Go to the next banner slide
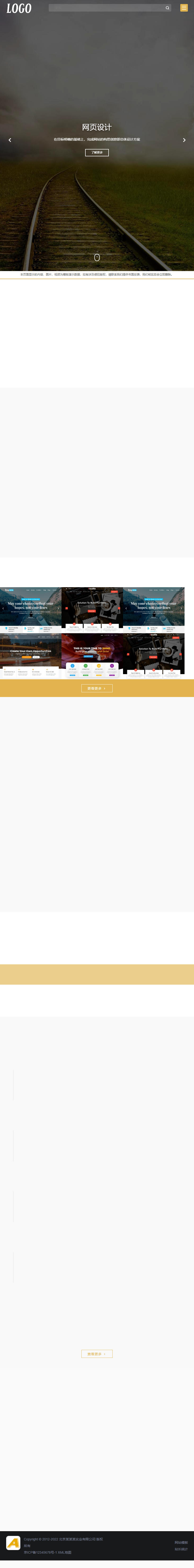The height and width of the screenshot is (1568, 194). click(x=184, y=140)
